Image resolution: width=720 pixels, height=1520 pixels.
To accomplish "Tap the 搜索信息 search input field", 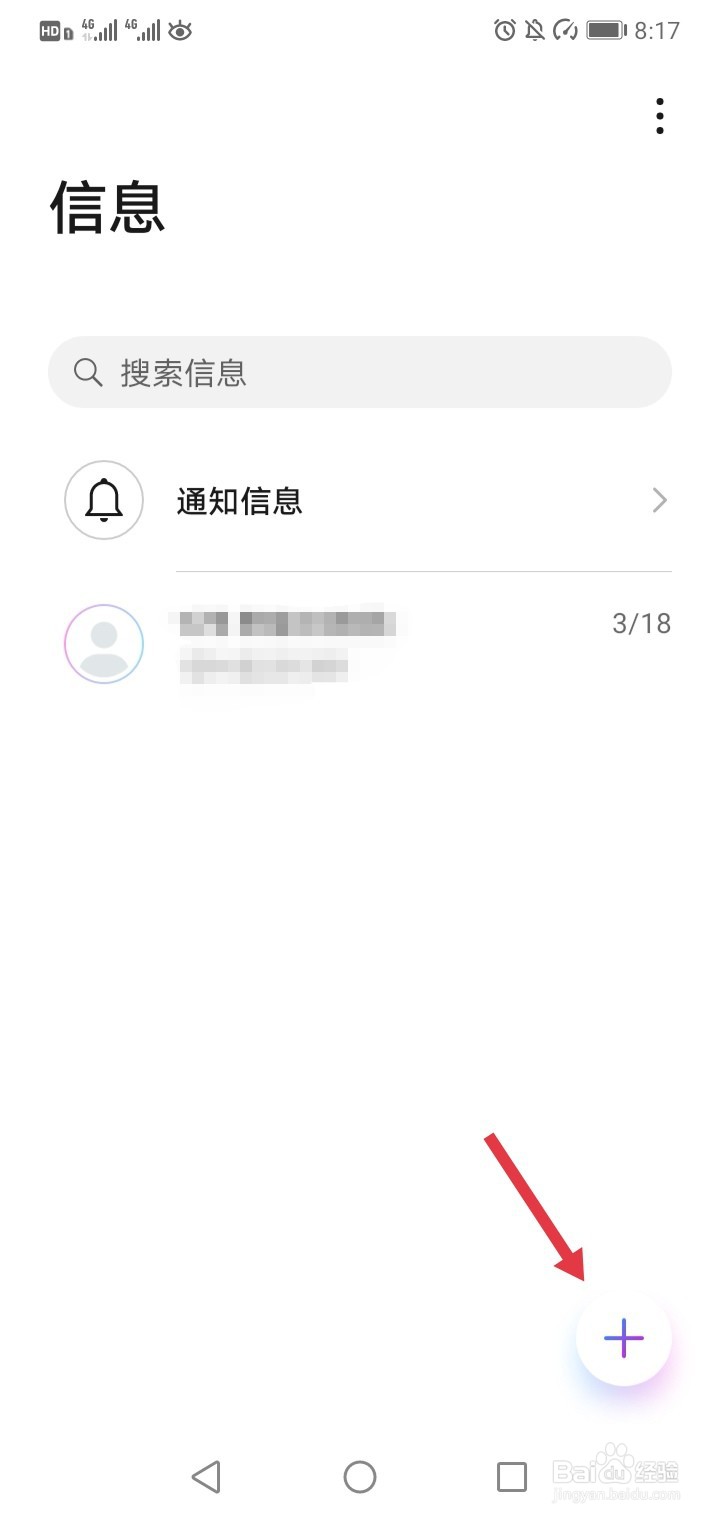I will click(x=360, y=372).
